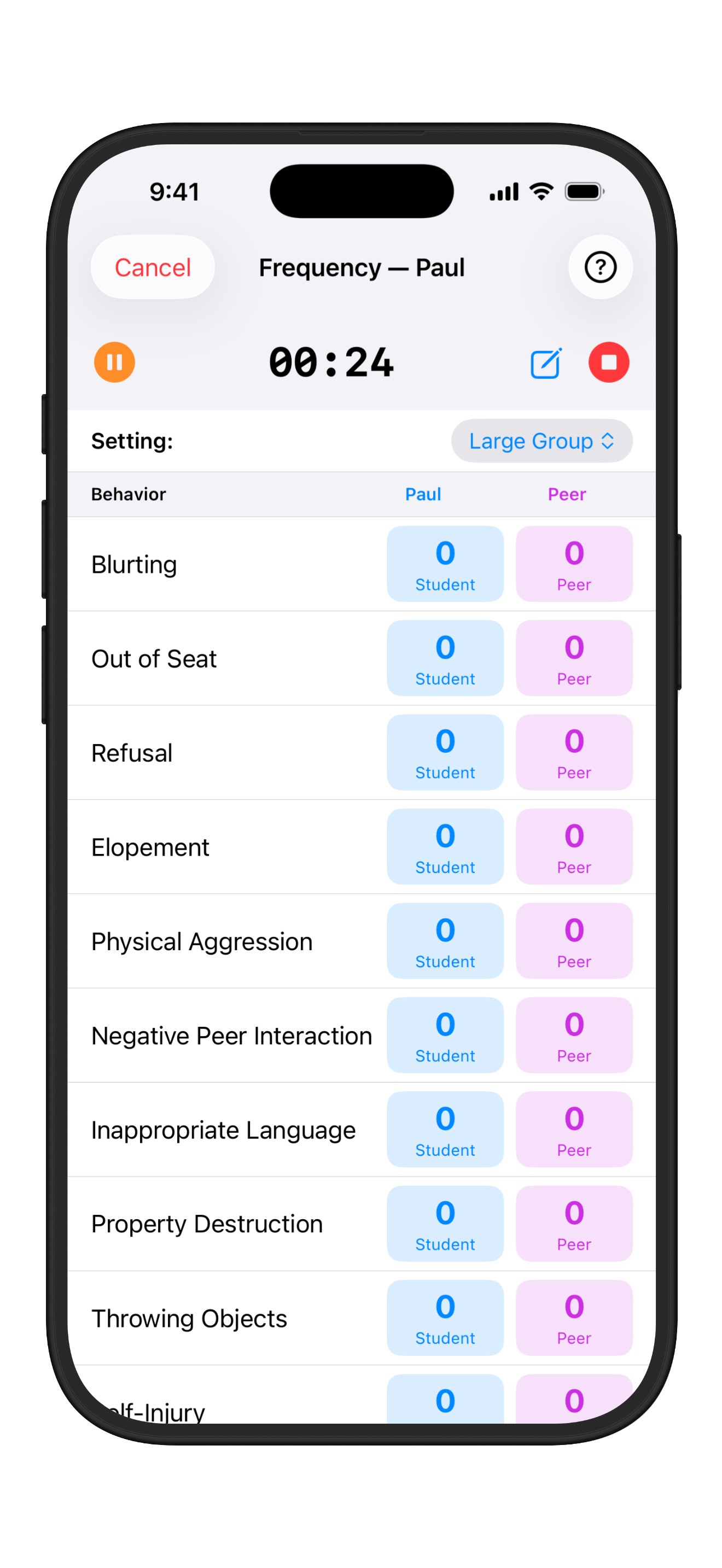Increment Out of Seat Peer counter
This screenshot has height=1568, width=722.
(573, 658)
